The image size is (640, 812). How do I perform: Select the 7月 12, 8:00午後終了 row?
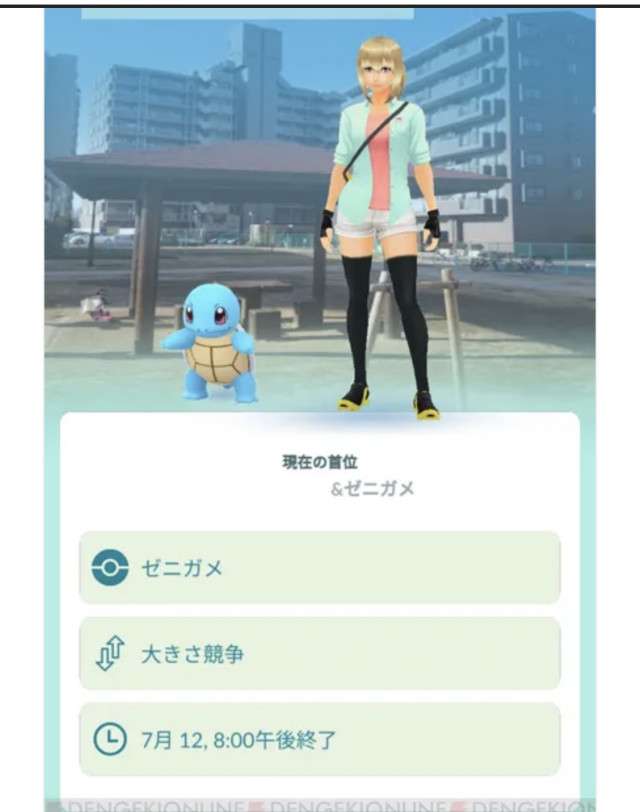[319, 740]
